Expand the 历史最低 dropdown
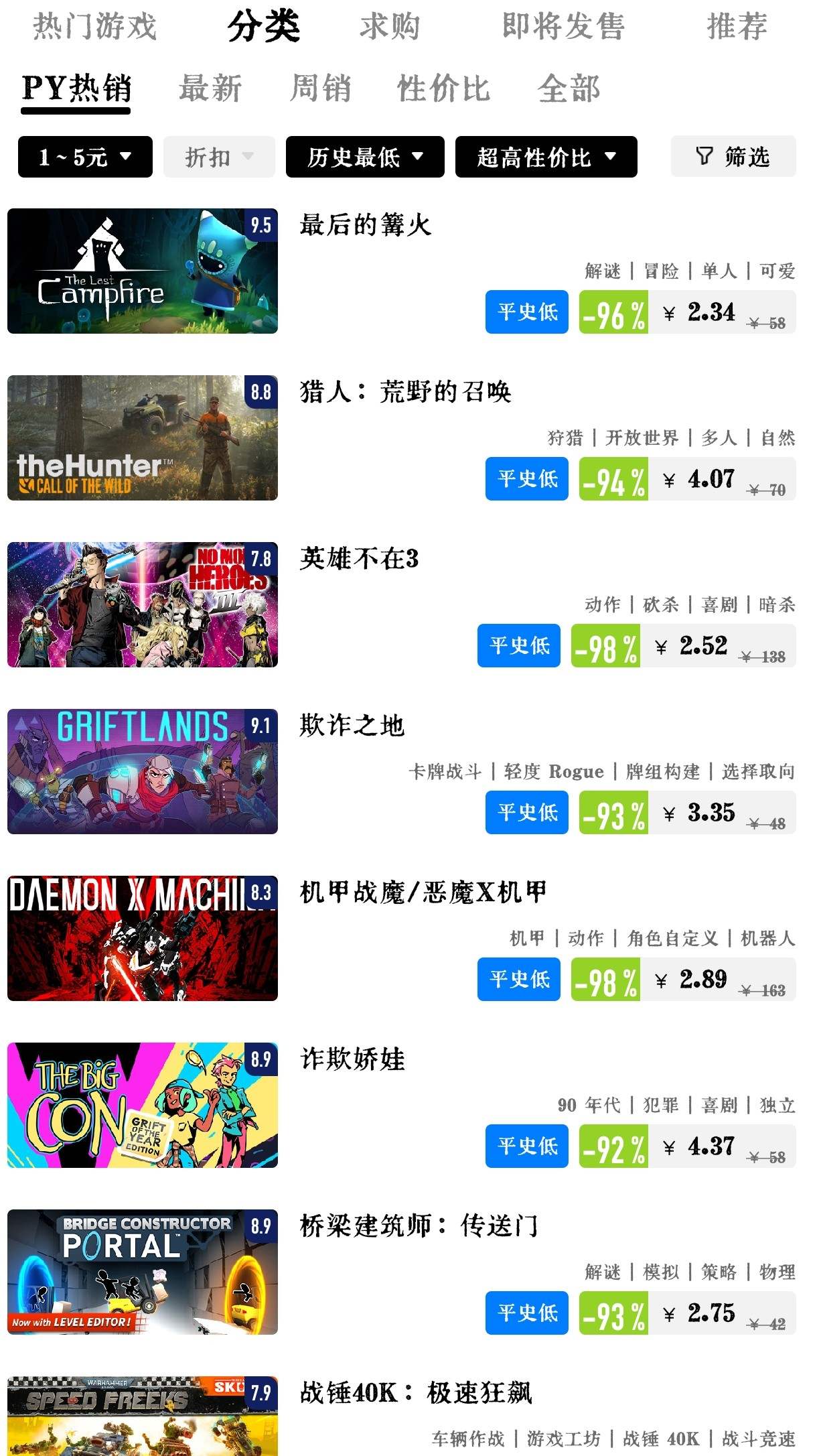Viewport: 817px width, 1456px height. pyautogui.click(x=365, y=157)
